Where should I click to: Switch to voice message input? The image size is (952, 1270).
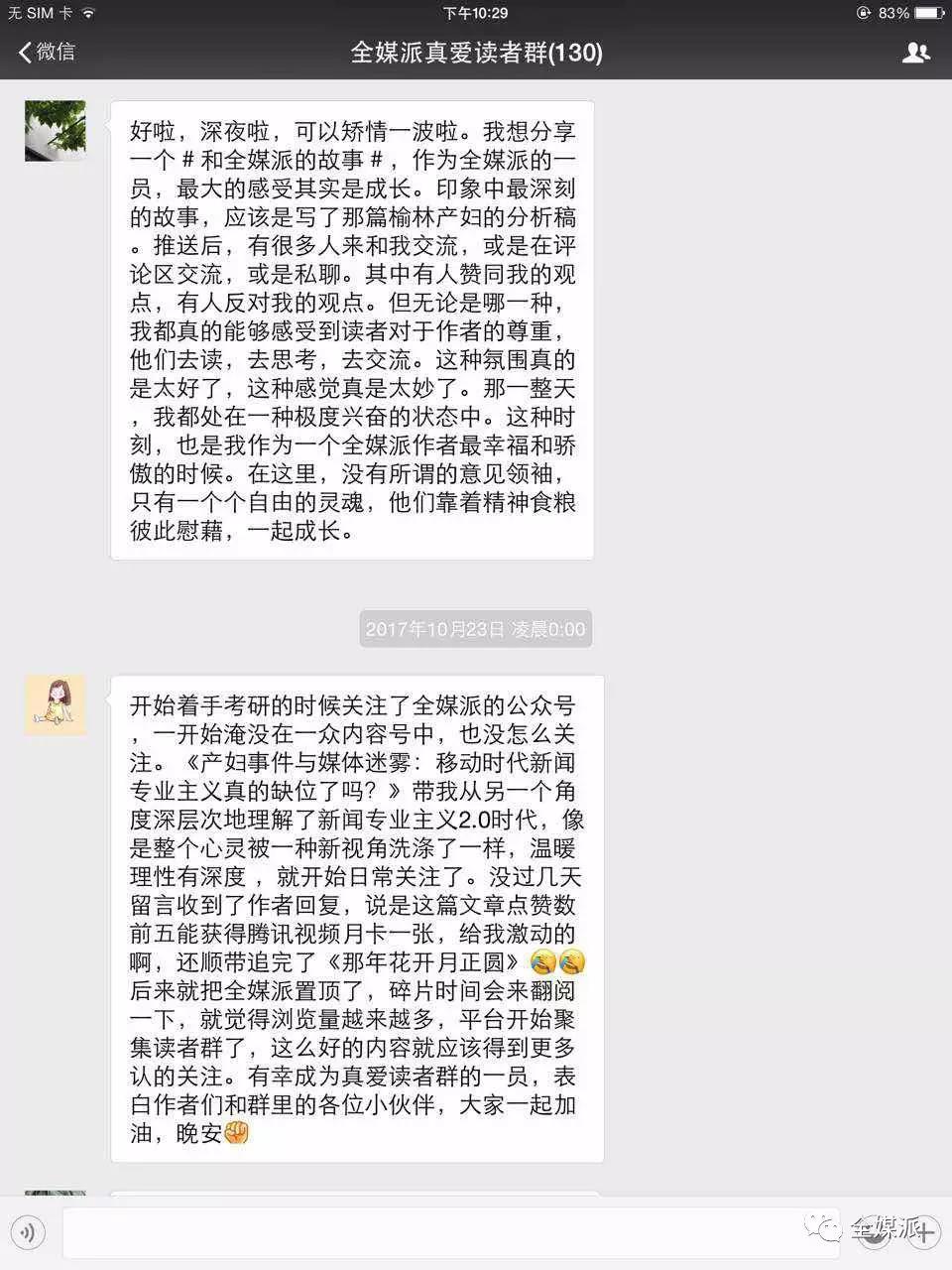[29, 1233]
